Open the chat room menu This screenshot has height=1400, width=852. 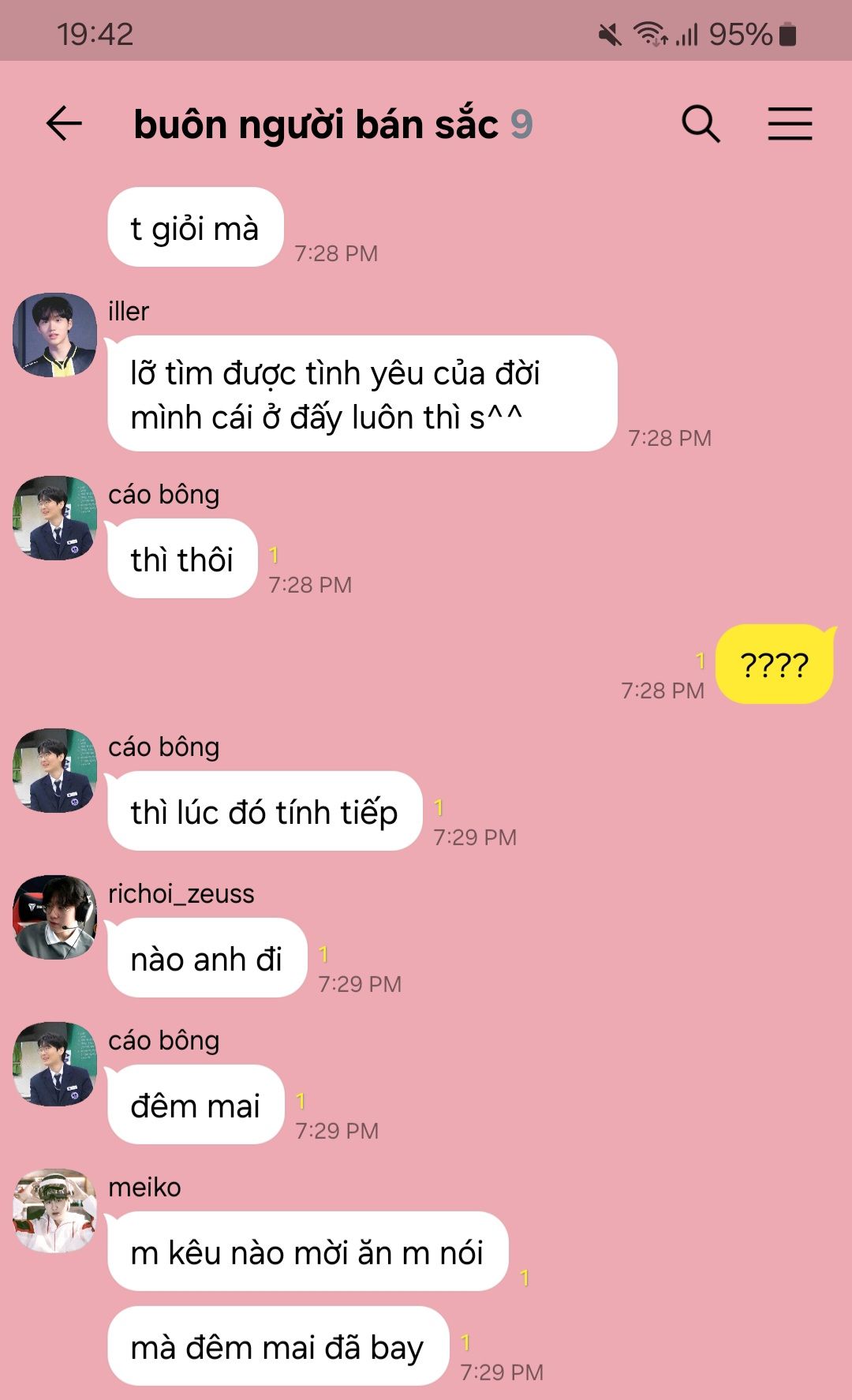790,124
